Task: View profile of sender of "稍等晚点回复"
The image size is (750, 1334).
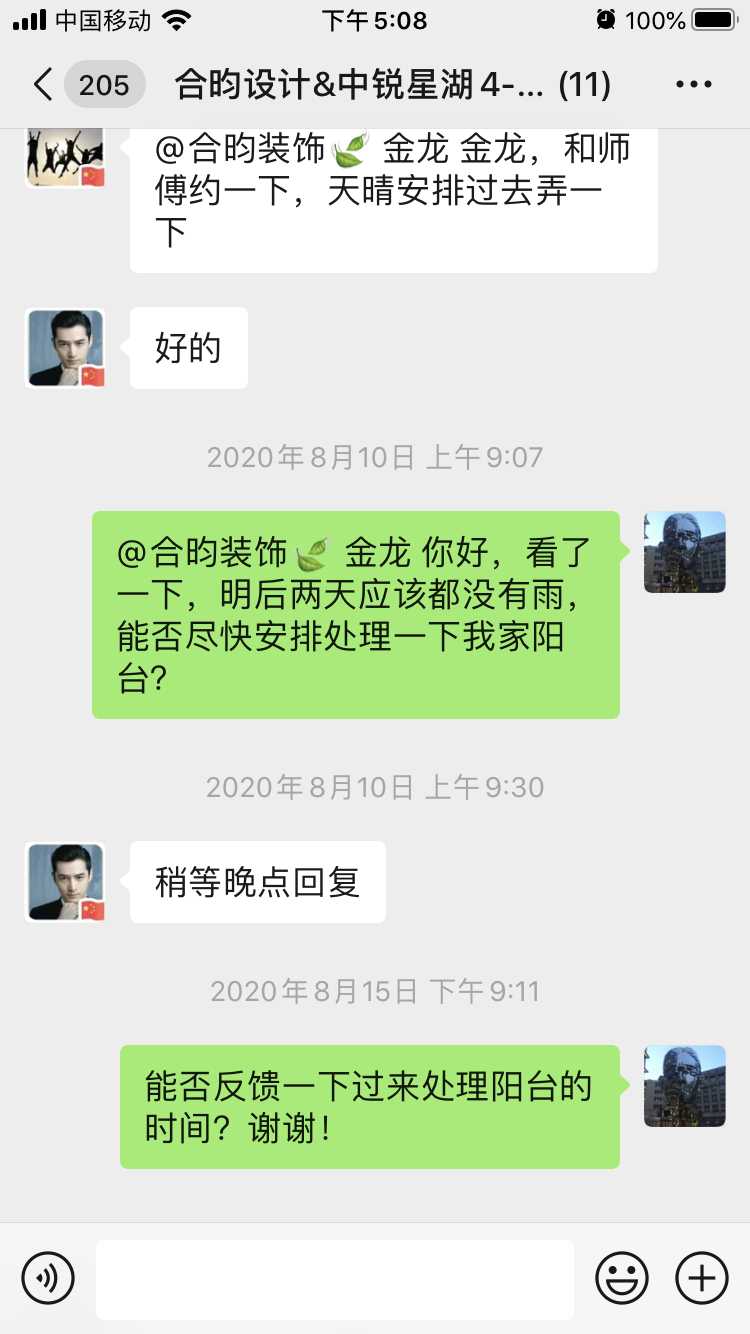Action: coord(65,882)
